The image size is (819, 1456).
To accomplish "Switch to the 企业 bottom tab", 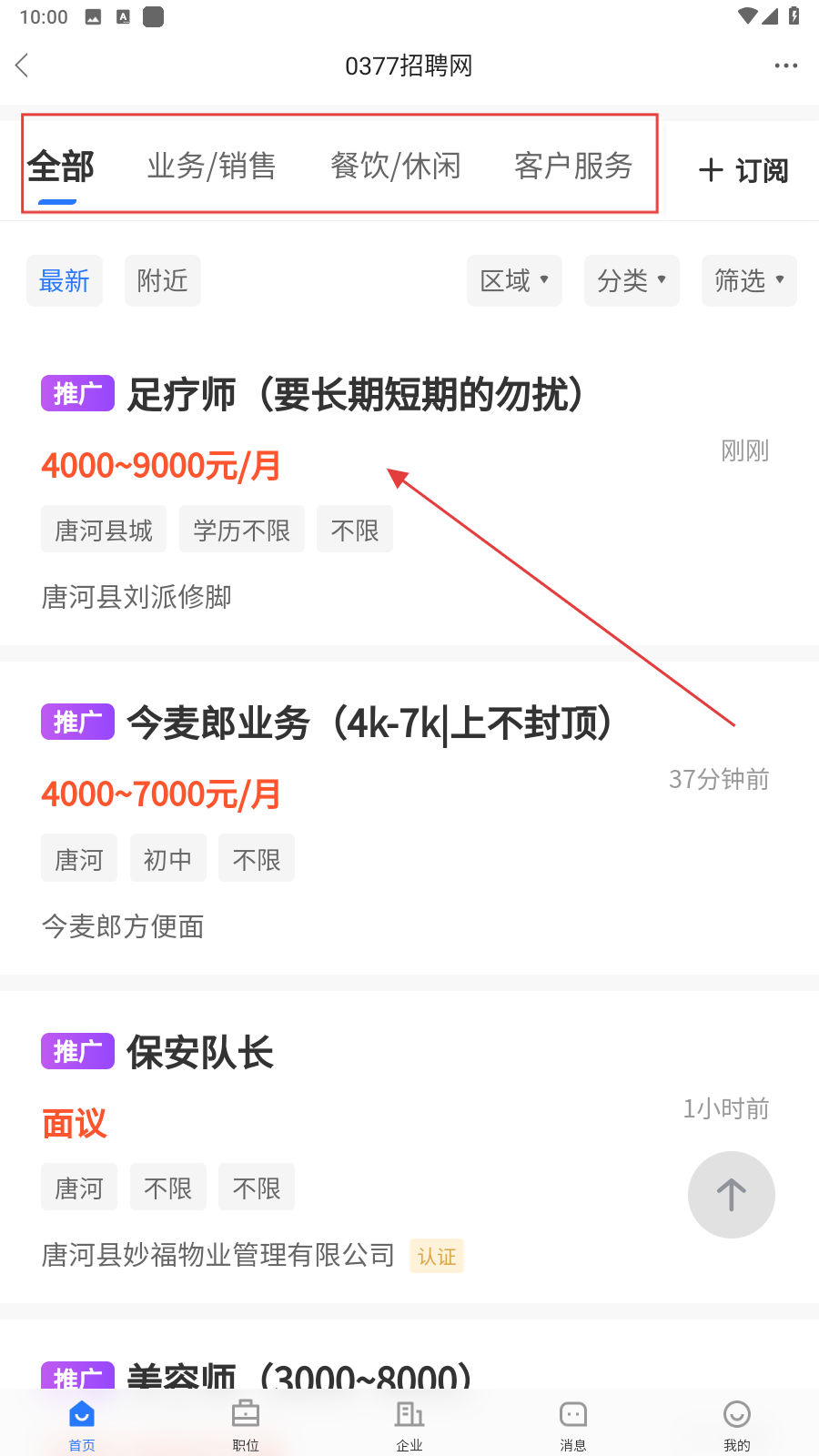I will (409, 1424).
